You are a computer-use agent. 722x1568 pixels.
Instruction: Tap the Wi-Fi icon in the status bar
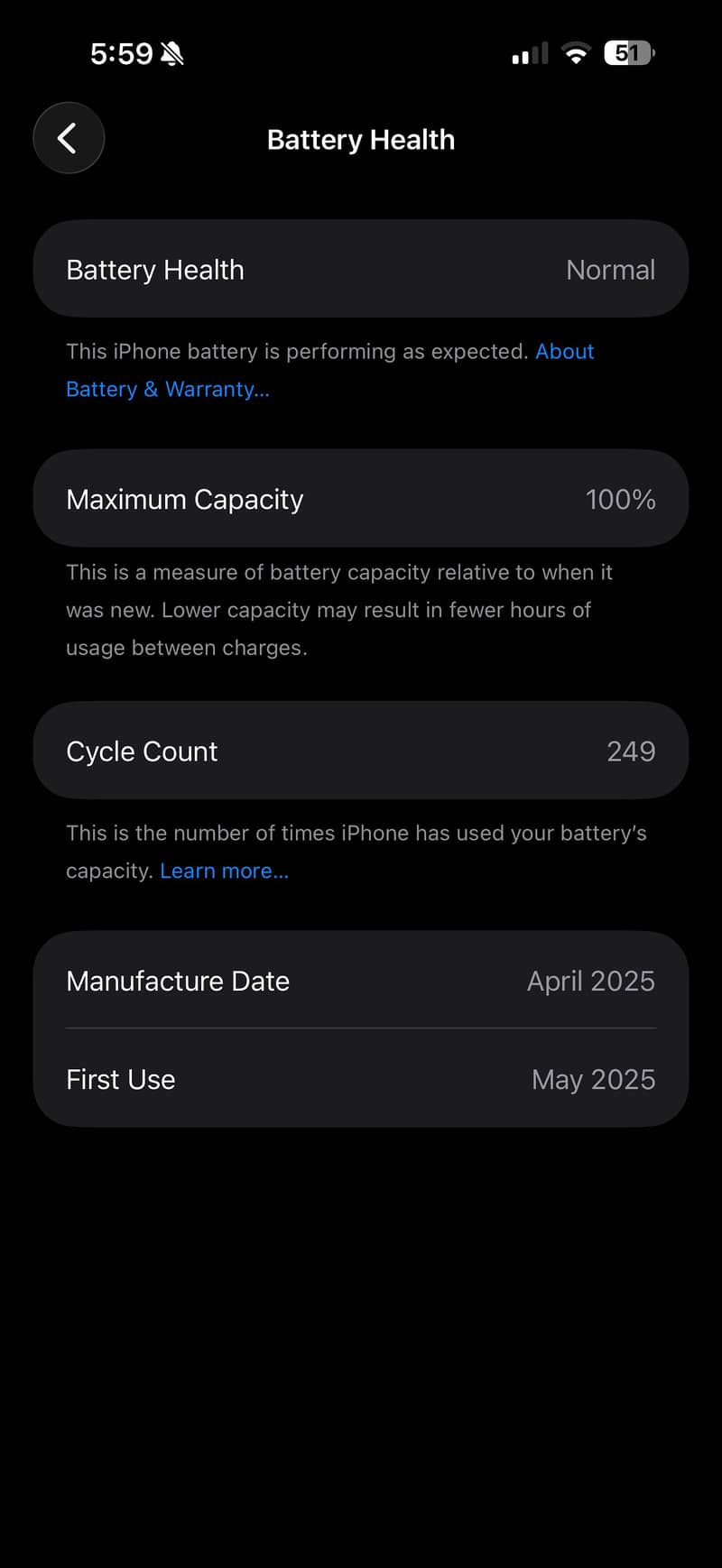576,52
